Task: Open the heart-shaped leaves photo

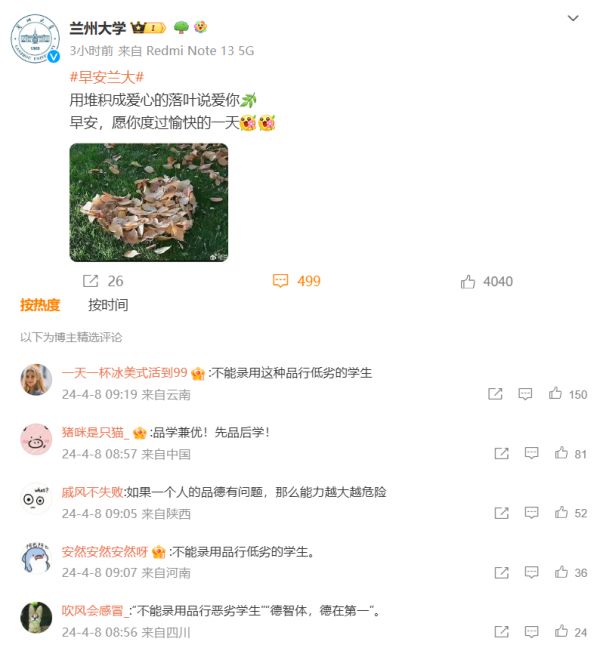Action: 148,202
